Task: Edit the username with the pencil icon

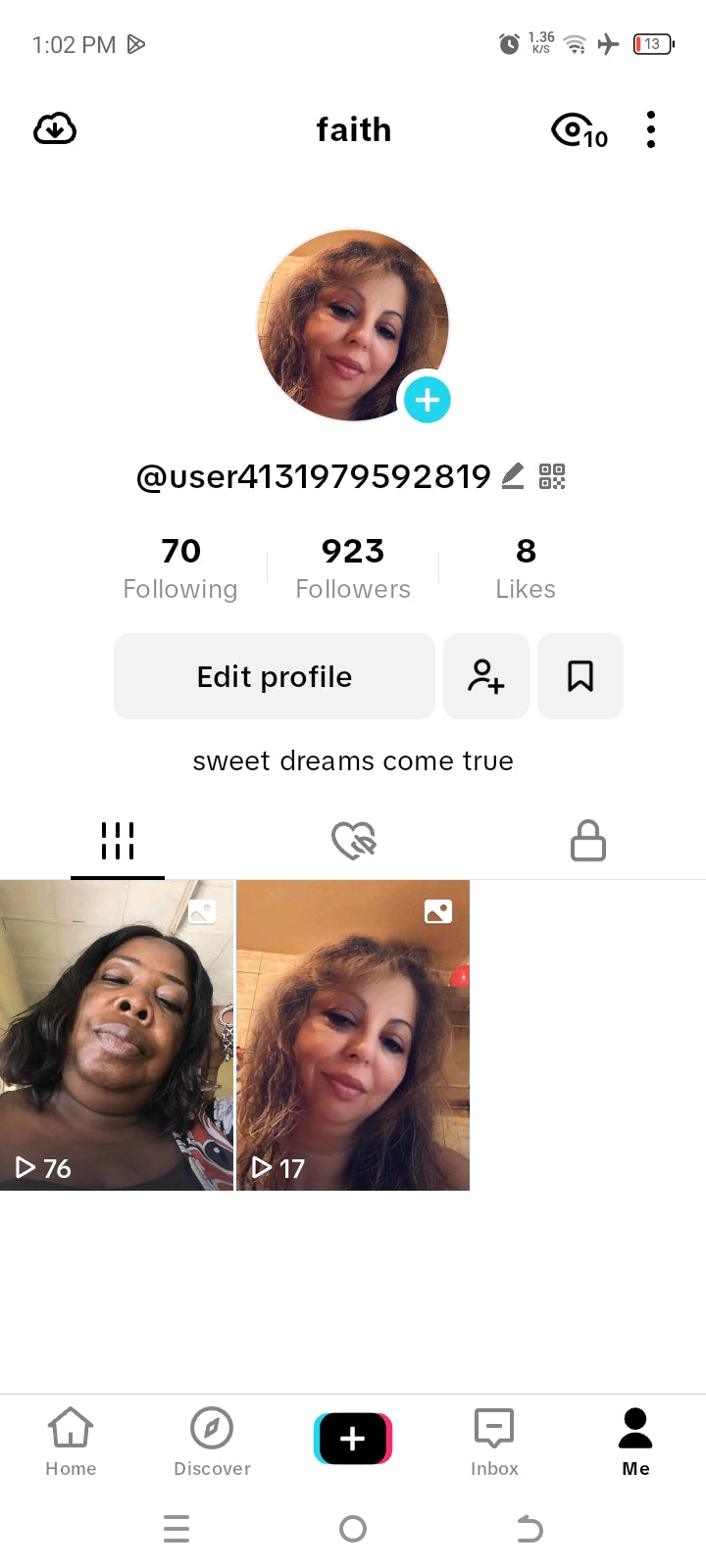Action: 512,476
